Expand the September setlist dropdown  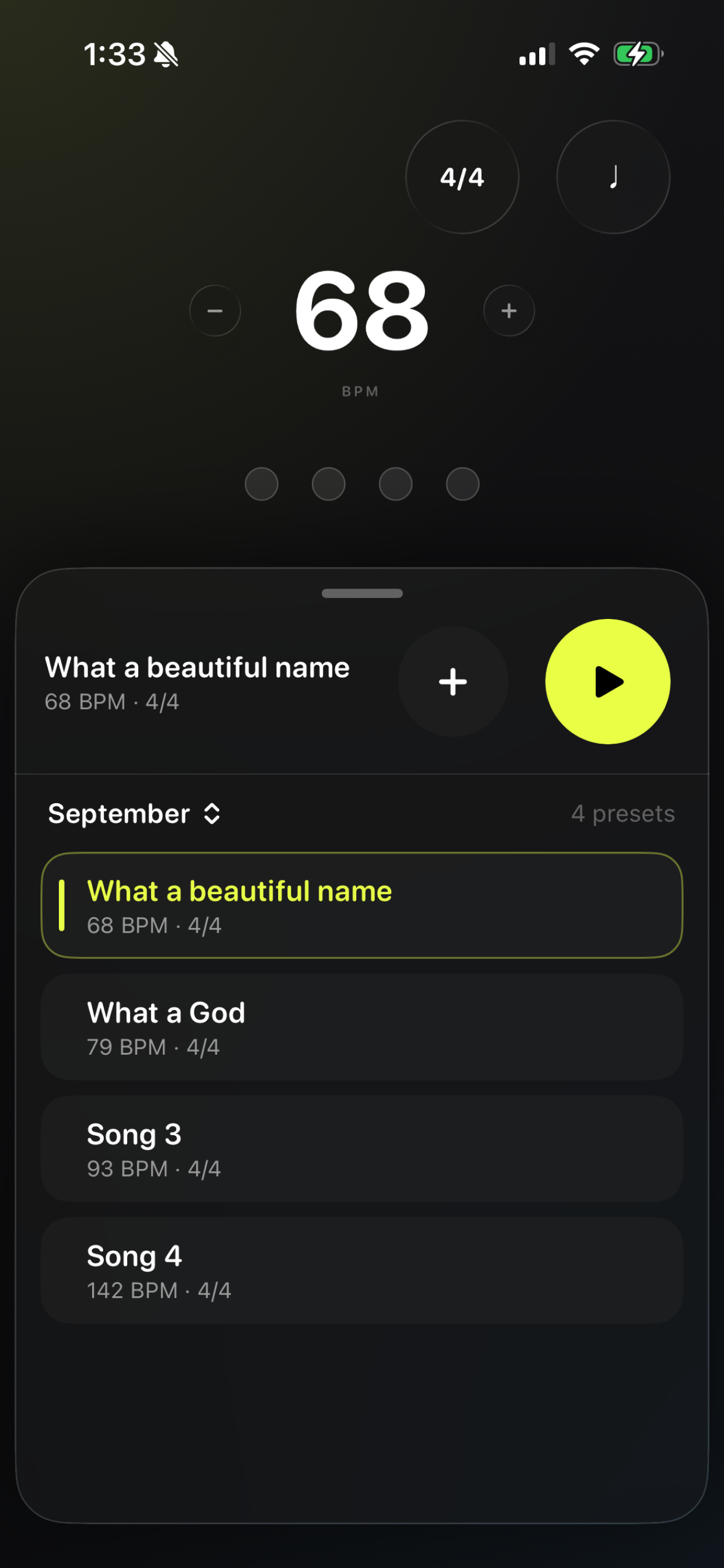click(134, 814)
